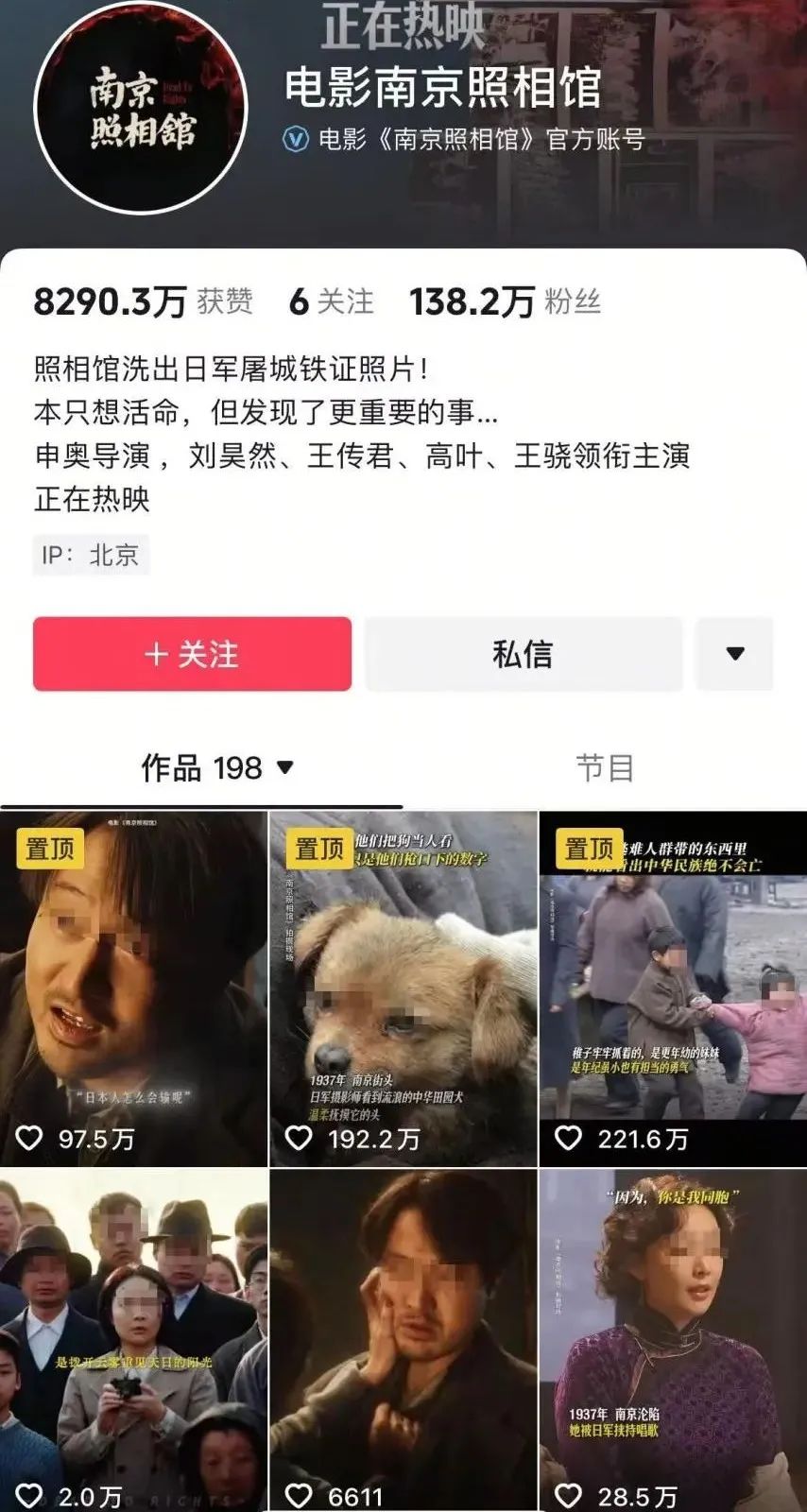
Task: Switch to the 节目 tab
Action: (x=605, y=768)
